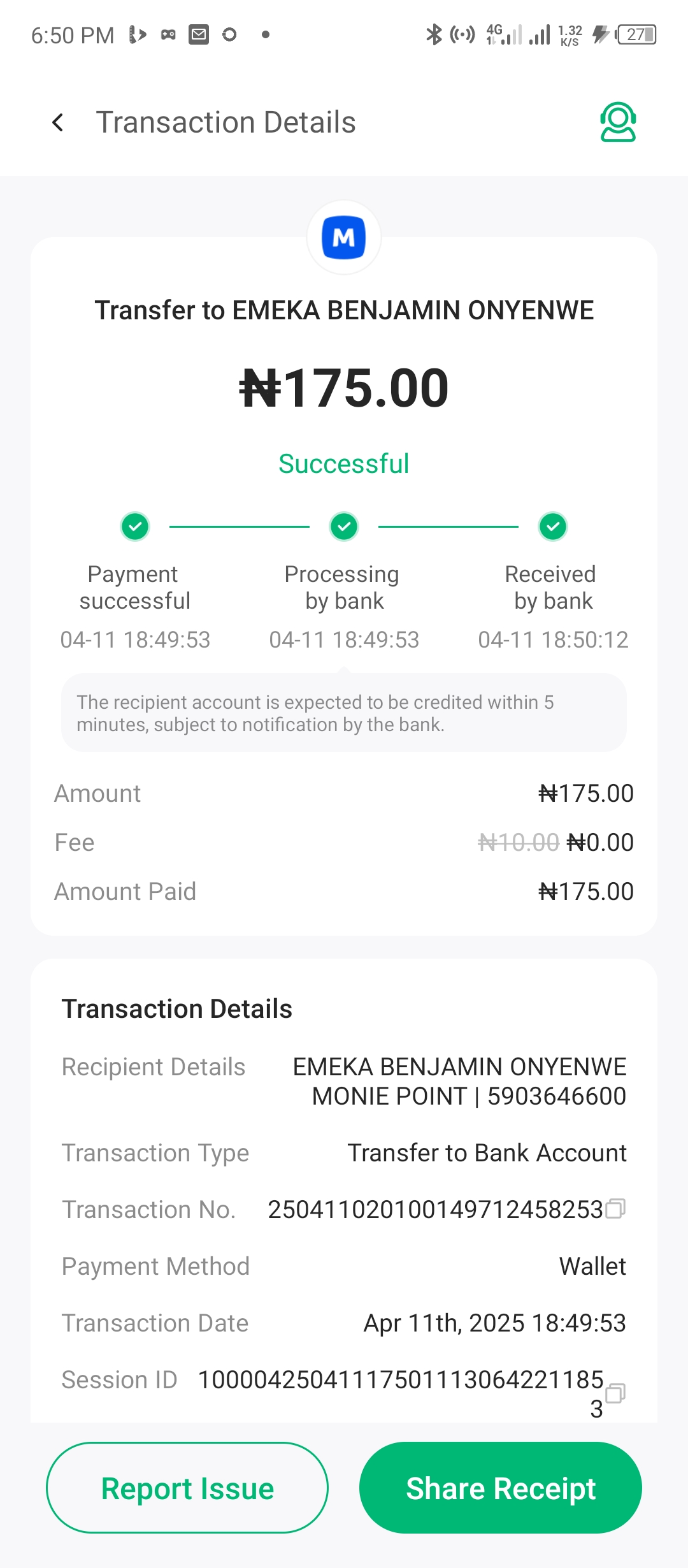The image size is (688, 1568).
Task: Open customer support headset icon
Action: tap(617, 122)
